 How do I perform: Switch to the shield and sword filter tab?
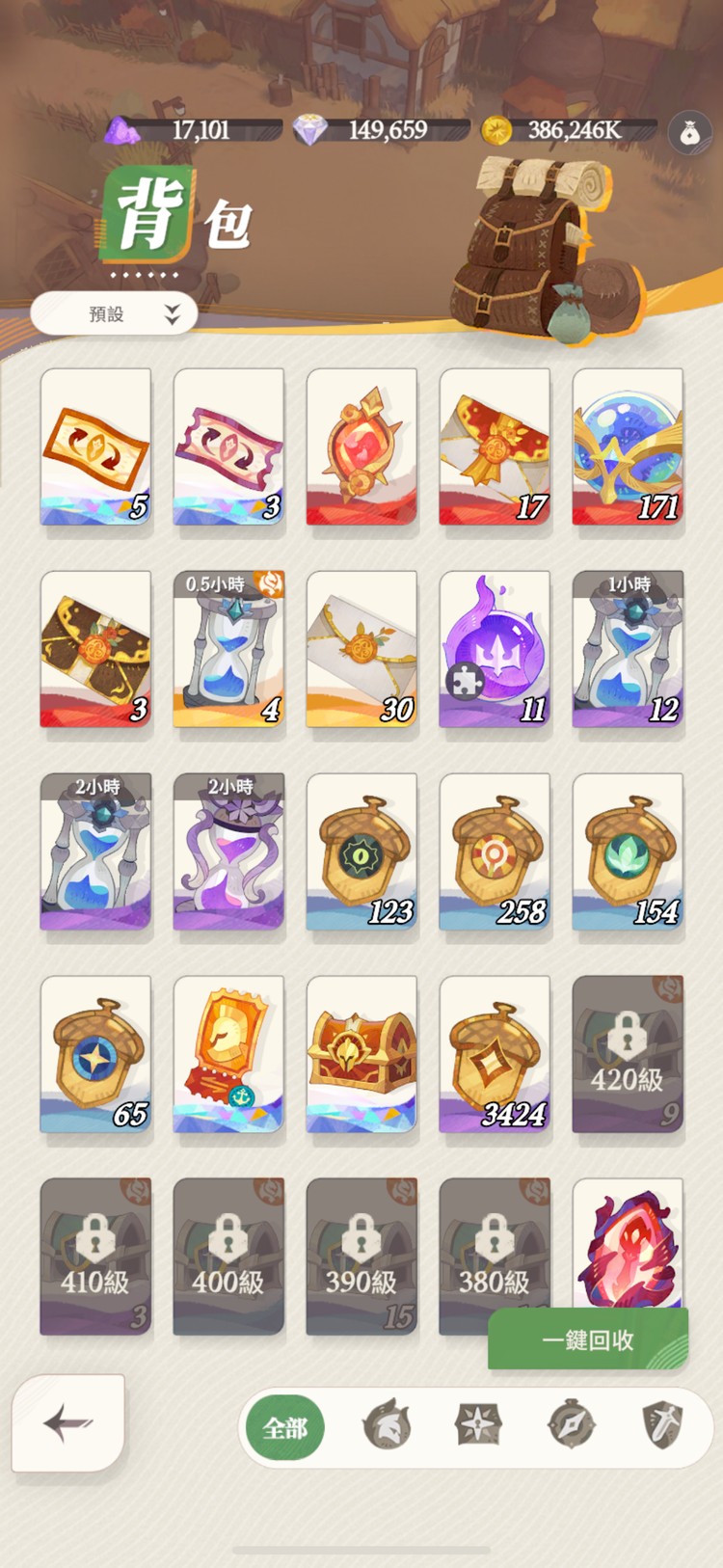(663, 1425)
